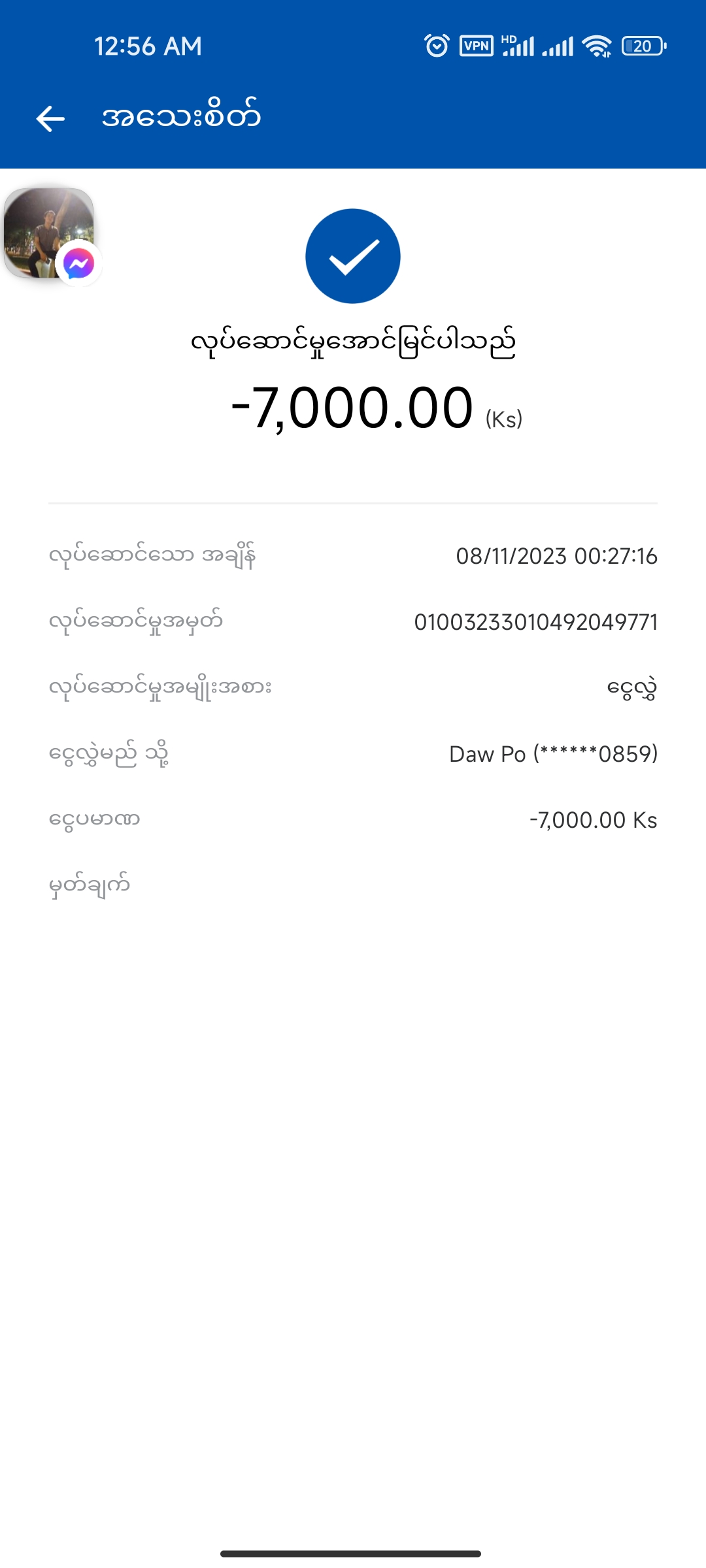This screenshot has height=1568, width=706.
Task: Open the Messenger chat head bubble
Action: point(50,234)
